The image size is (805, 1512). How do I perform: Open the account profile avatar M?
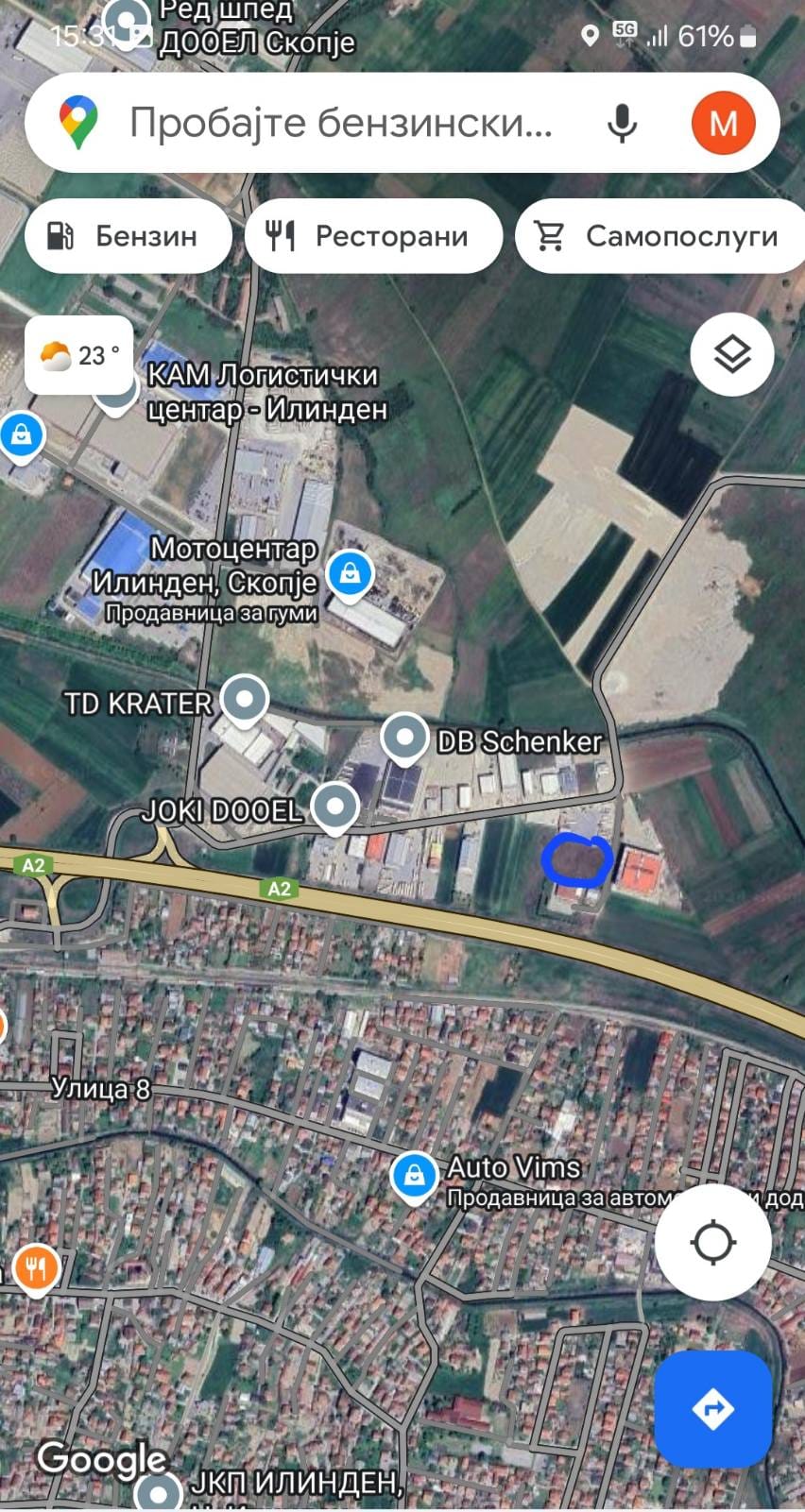click(x=723, y=123)
